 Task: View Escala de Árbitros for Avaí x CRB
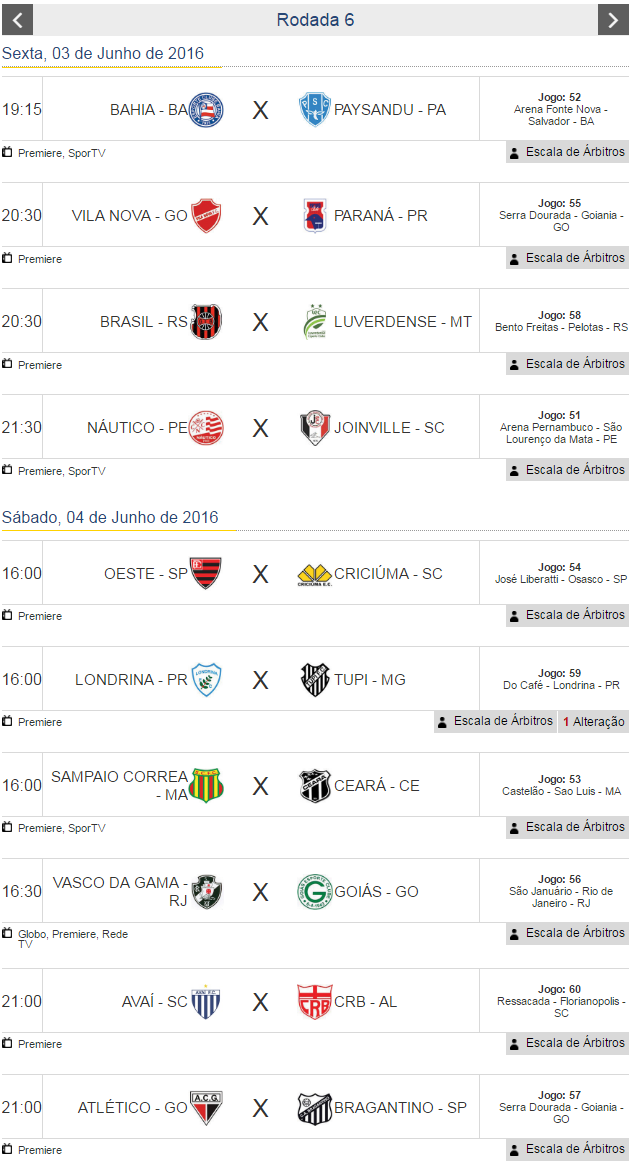point(567,1043)
